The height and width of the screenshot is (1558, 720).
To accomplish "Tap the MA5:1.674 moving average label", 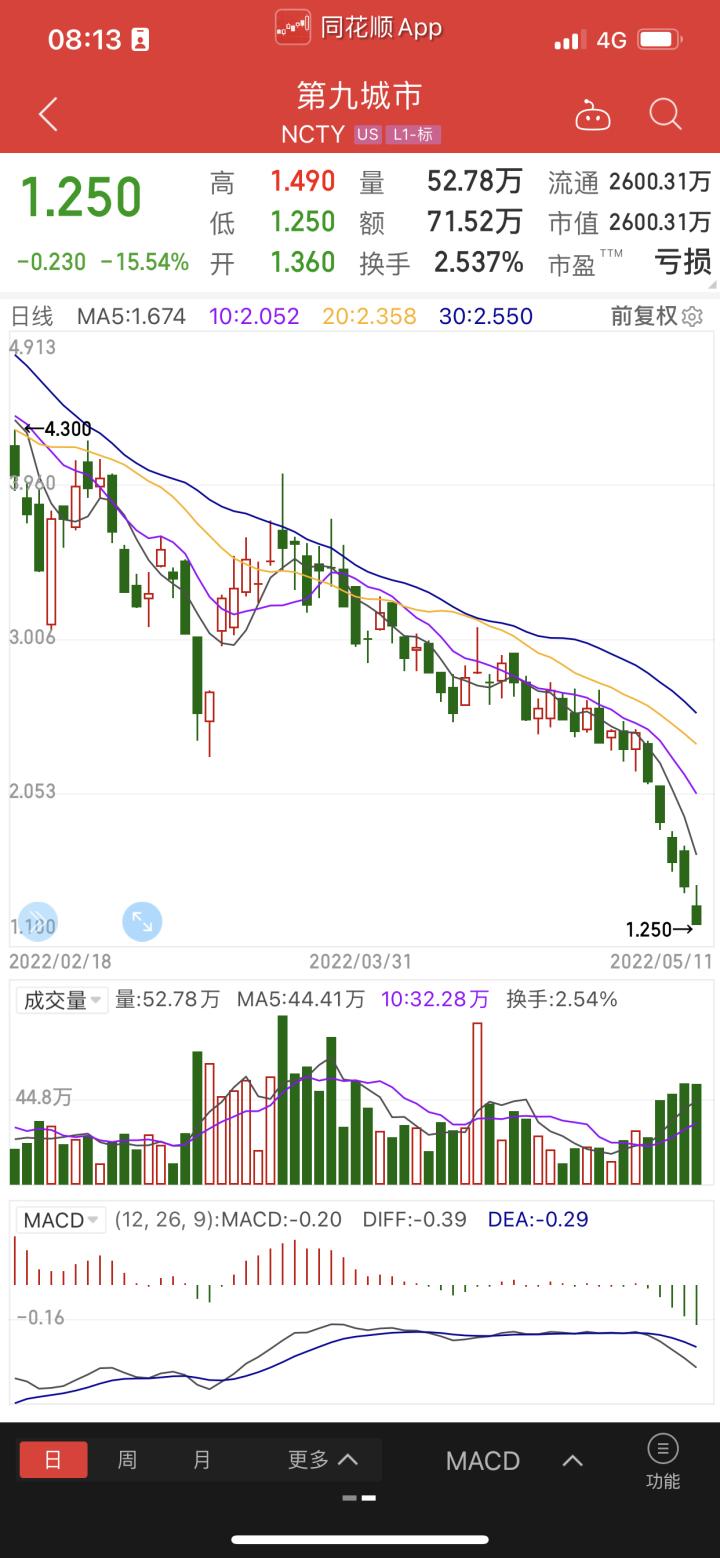I will [131, 315].
